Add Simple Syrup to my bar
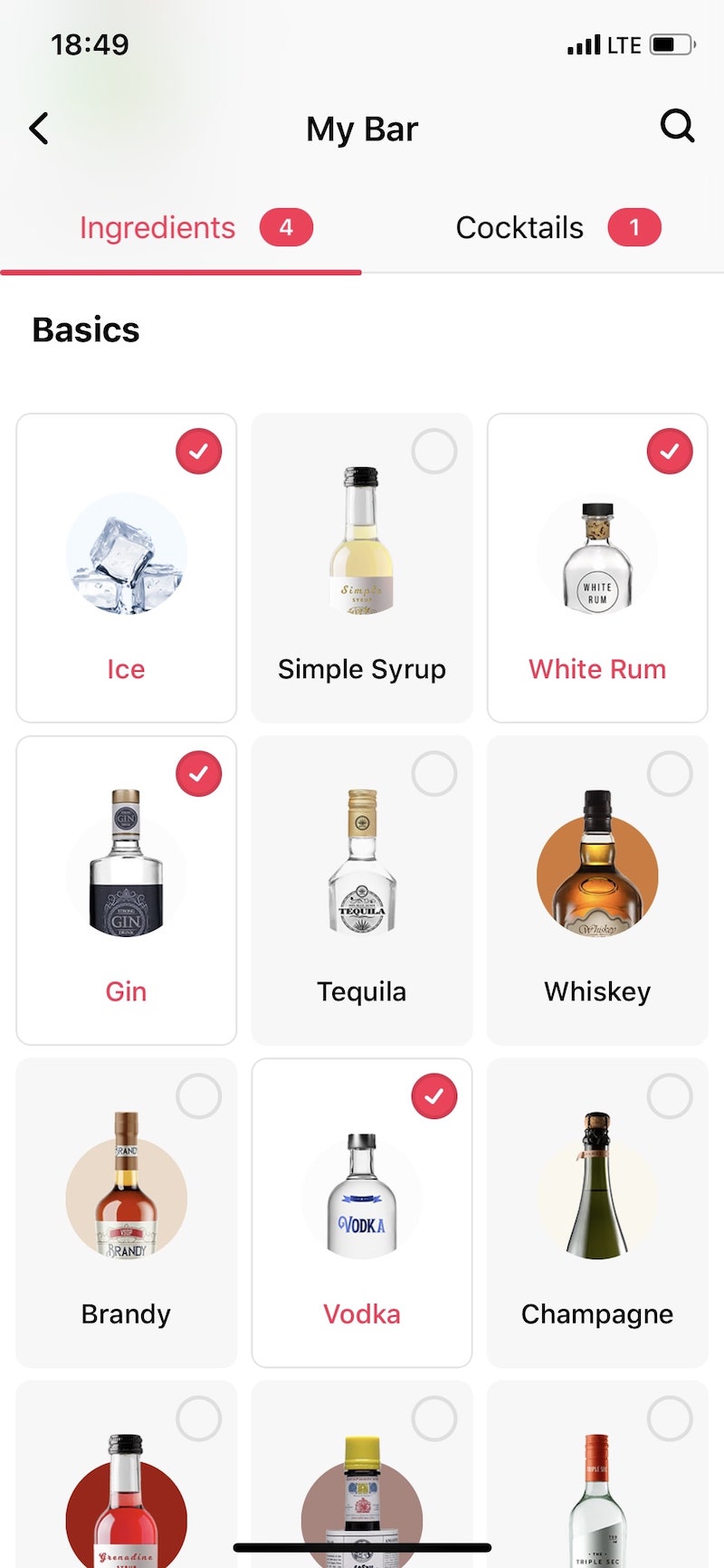 tap(434, 451)
